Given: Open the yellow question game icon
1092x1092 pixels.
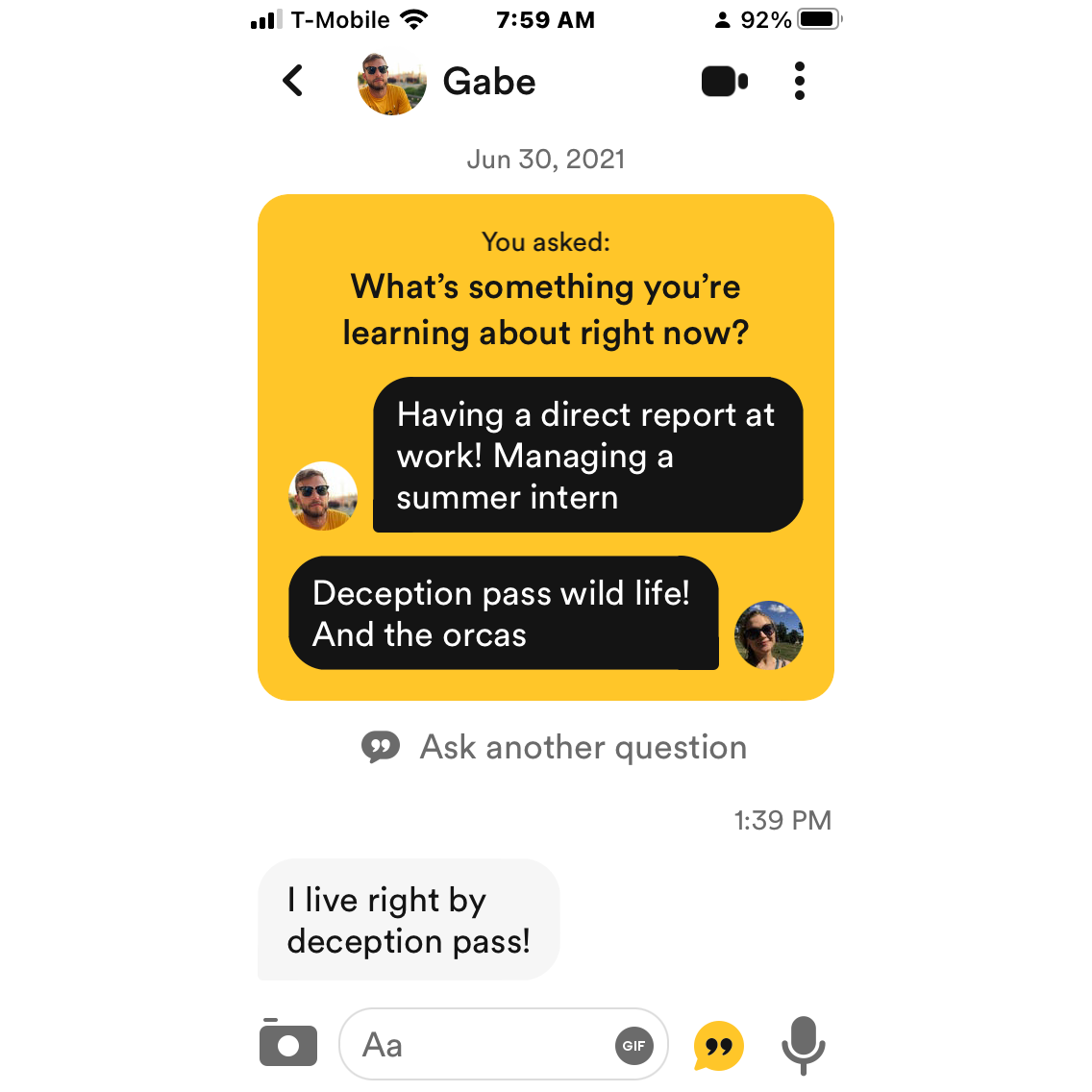Looking at the screenshot, I should pos(719,1046).
